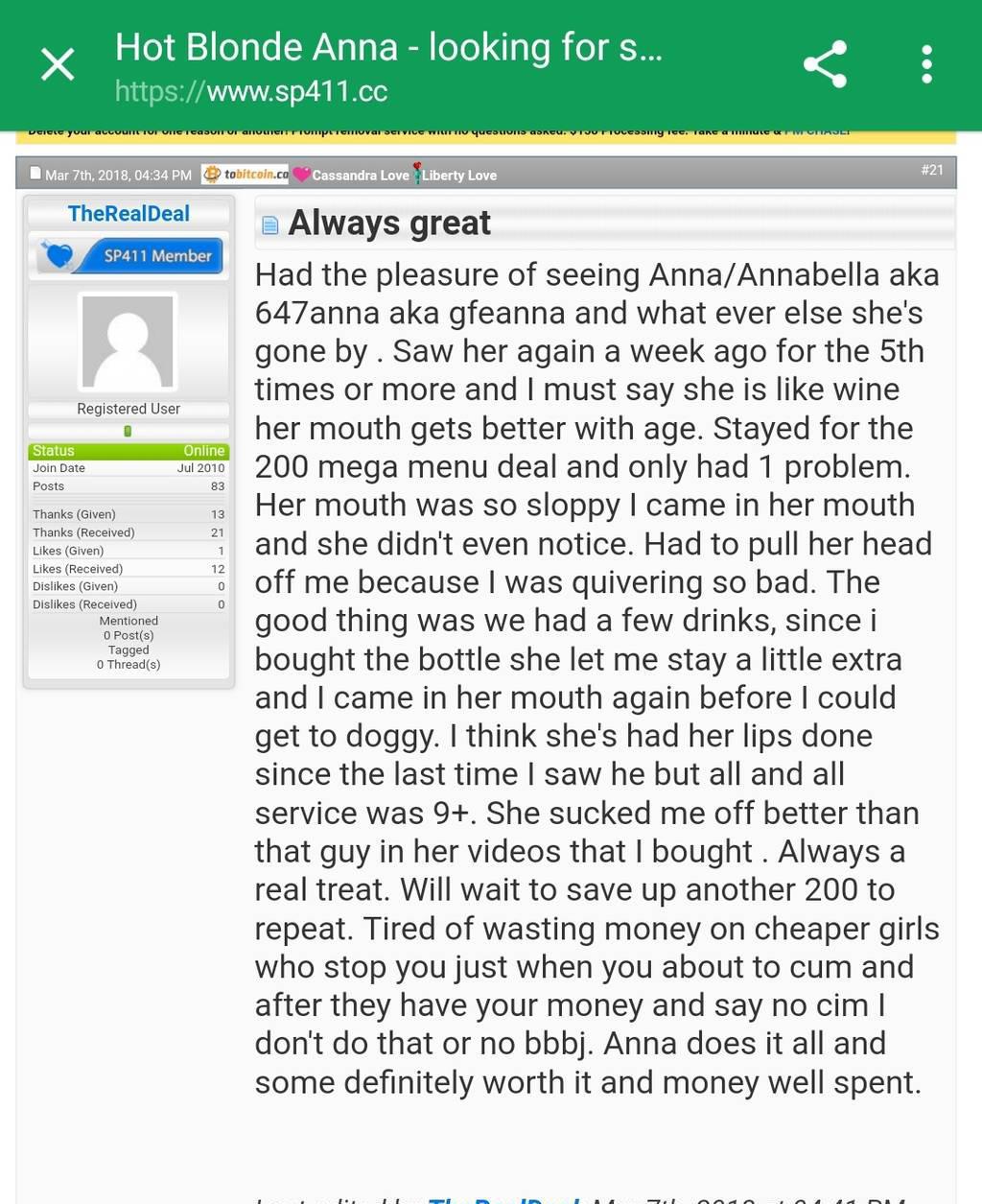Open the Liberty Love link

456,175
